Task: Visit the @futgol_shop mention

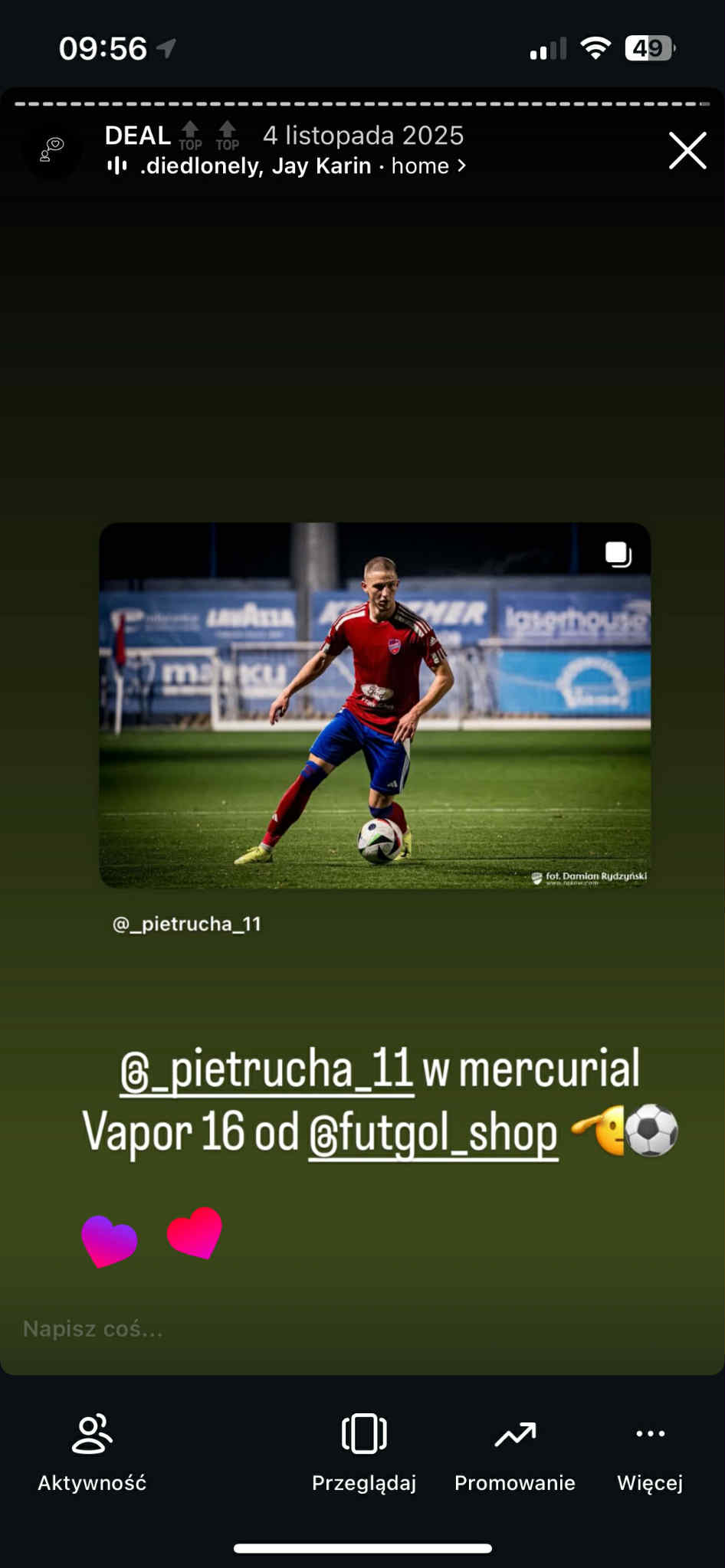Action: tap(433, 1133)
